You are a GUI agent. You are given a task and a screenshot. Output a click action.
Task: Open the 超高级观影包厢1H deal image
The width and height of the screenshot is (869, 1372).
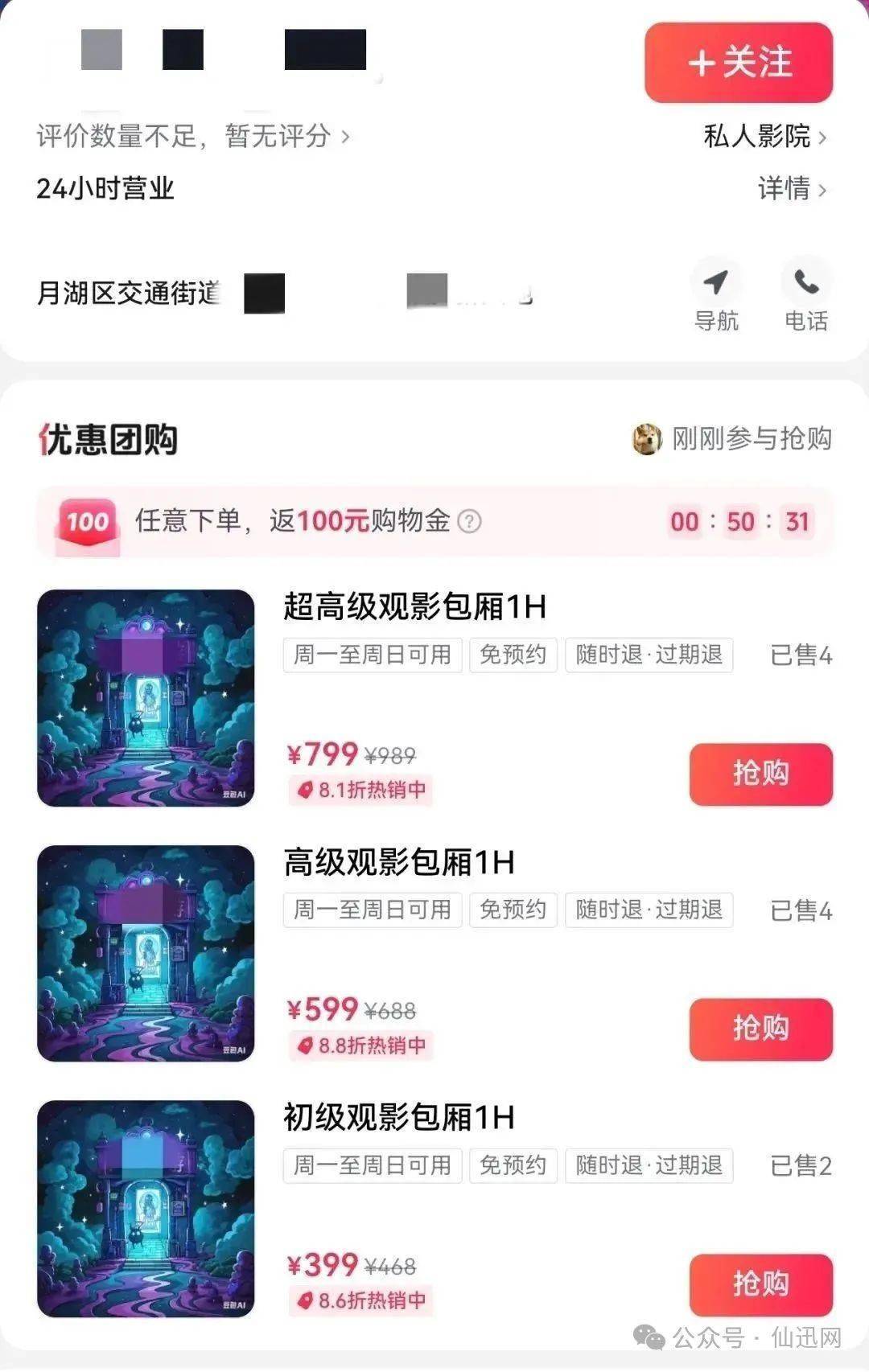click(x=146, y=697)
